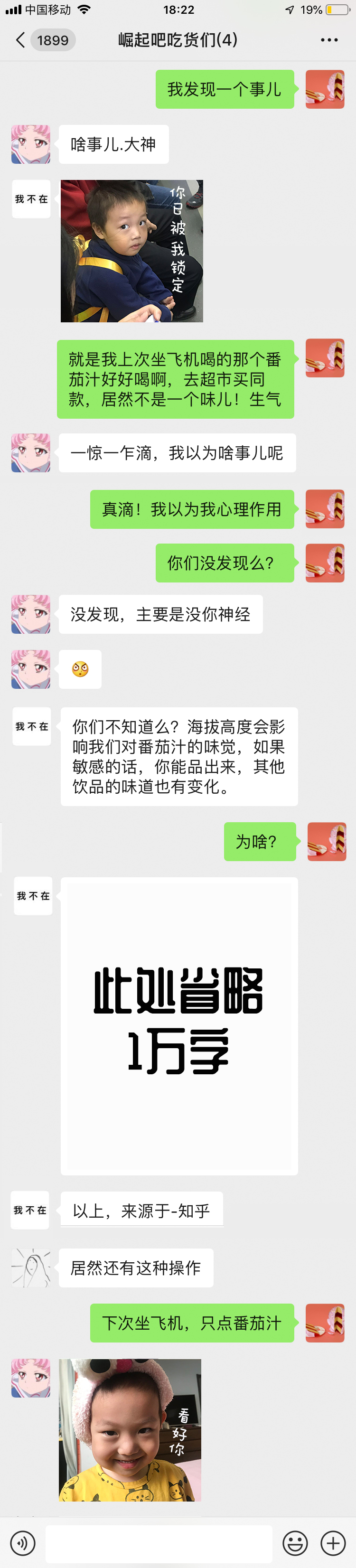Switch to voice message input
The width and height of the screenshot is (356, 1568).
point(23,1542)
